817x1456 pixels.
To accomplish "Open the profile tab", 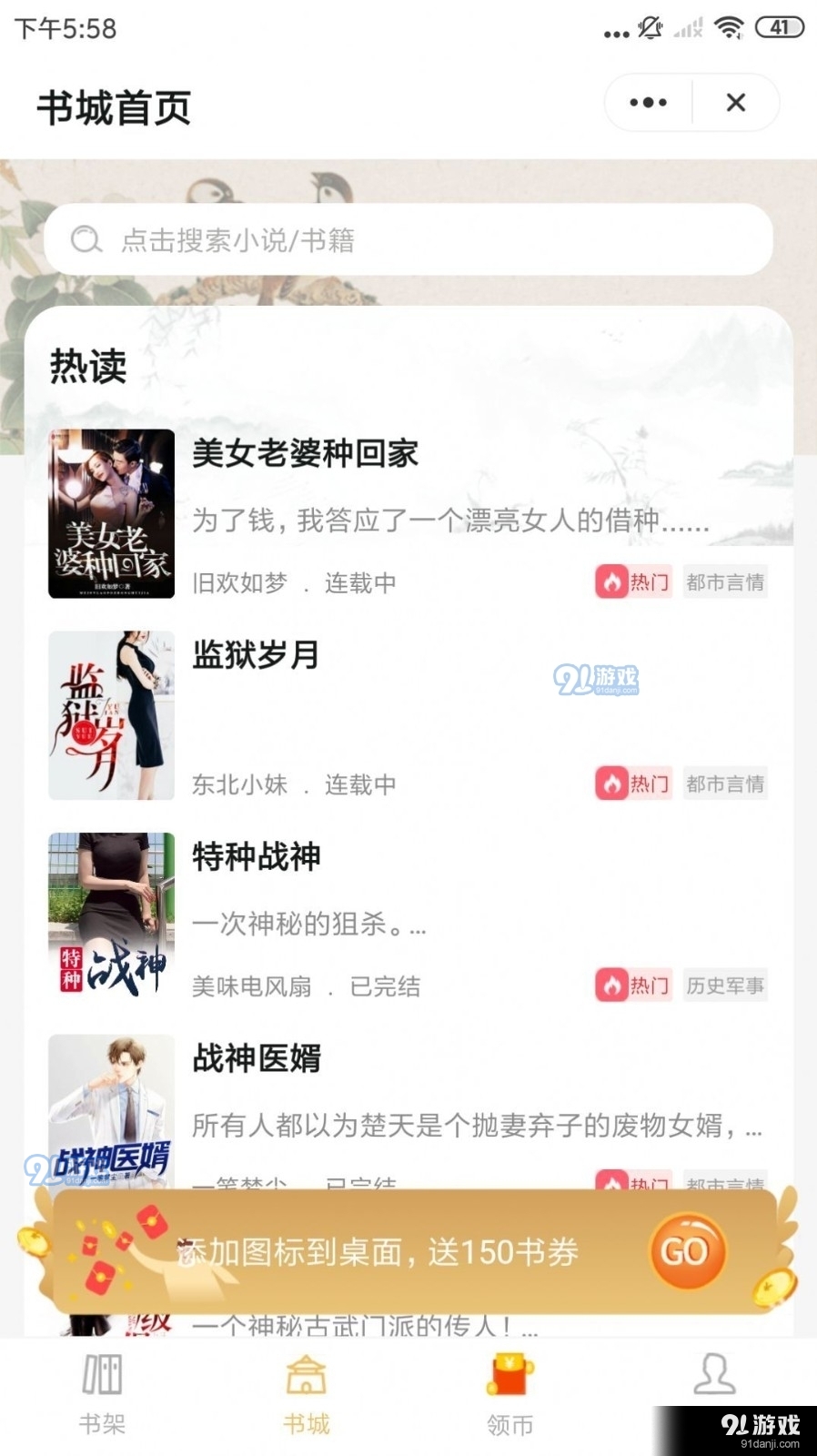I will [714, 1376].
